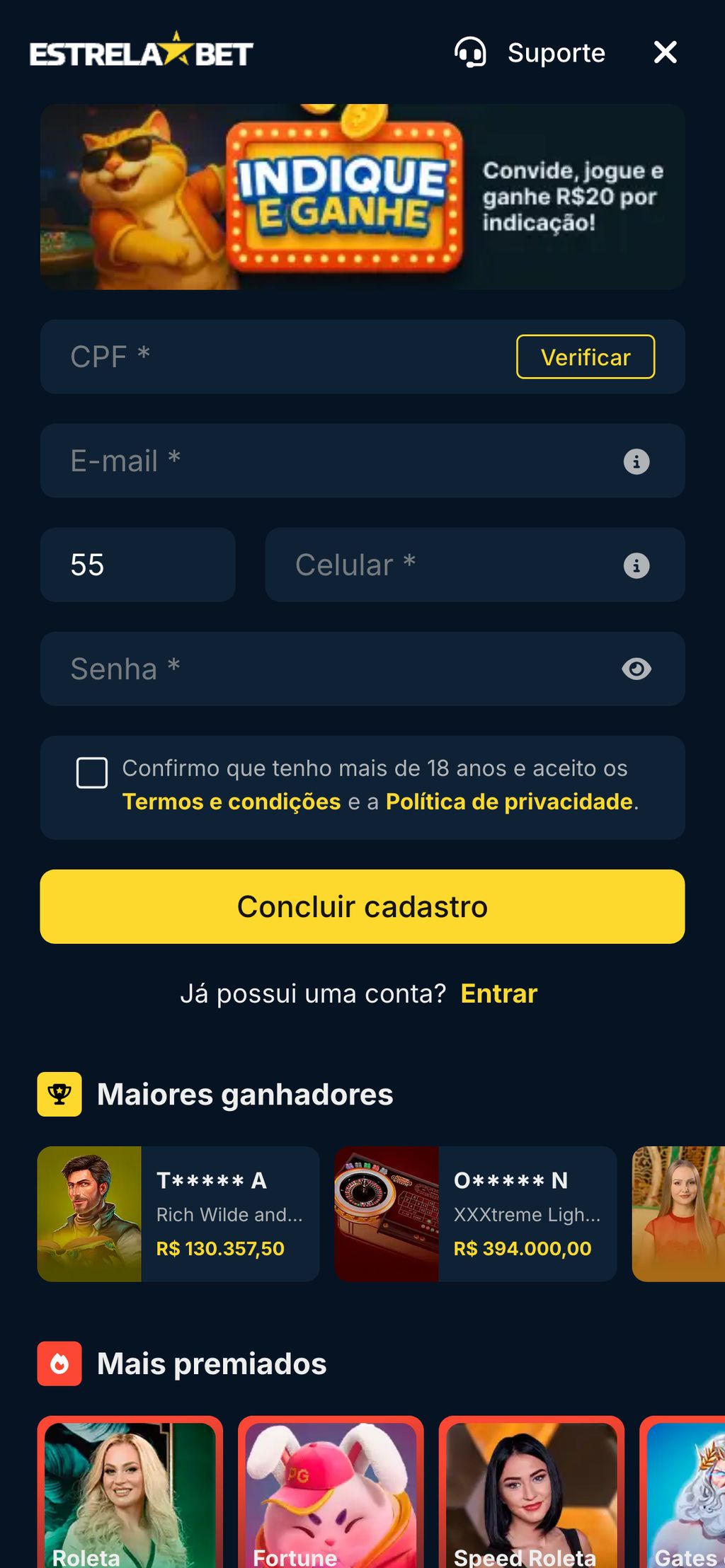Open Termos e condições

(231, 802)
